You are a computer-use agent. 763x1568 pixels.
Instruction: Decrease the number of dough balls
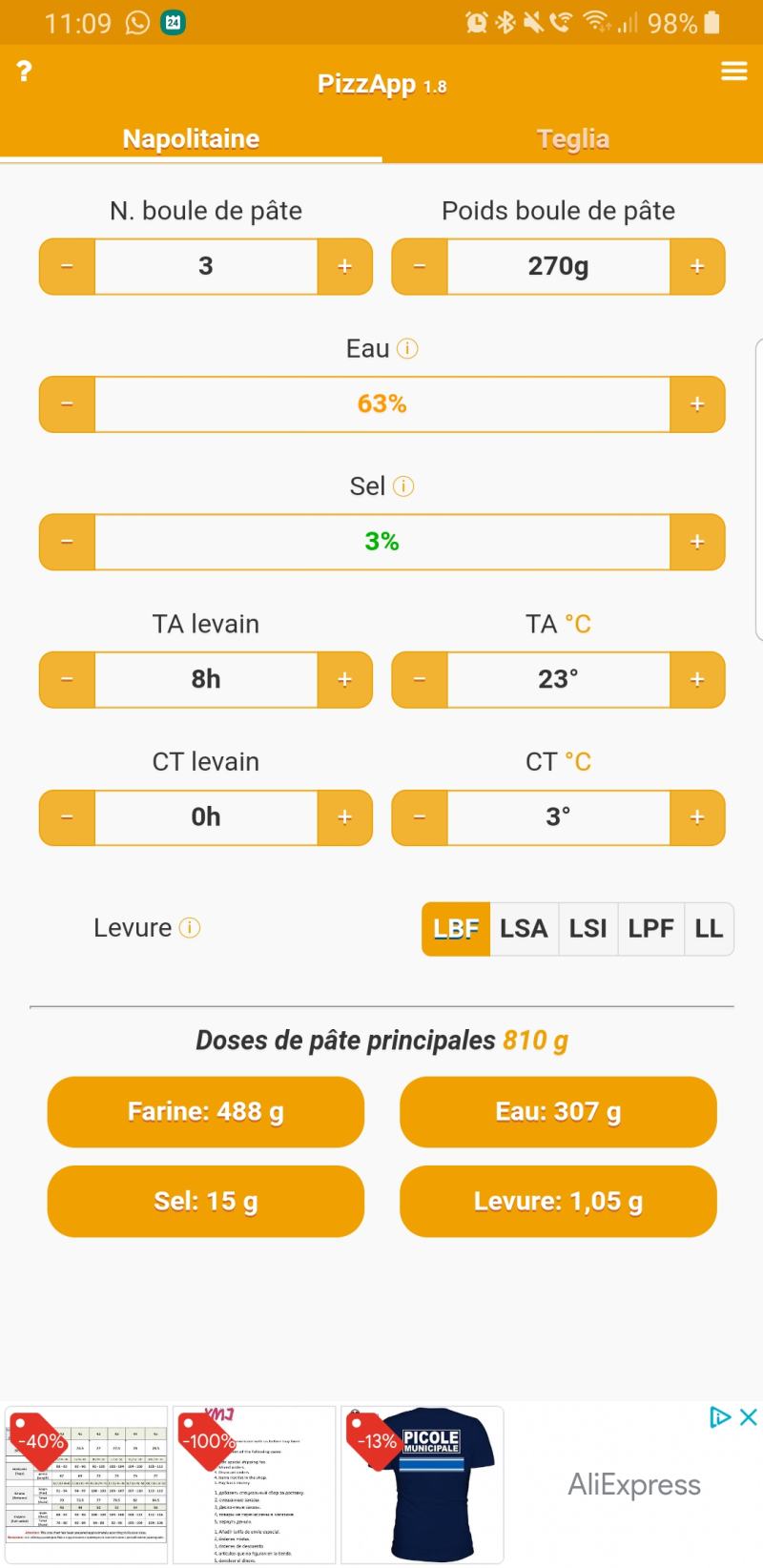pyautogui.click(x=67, y=267)
